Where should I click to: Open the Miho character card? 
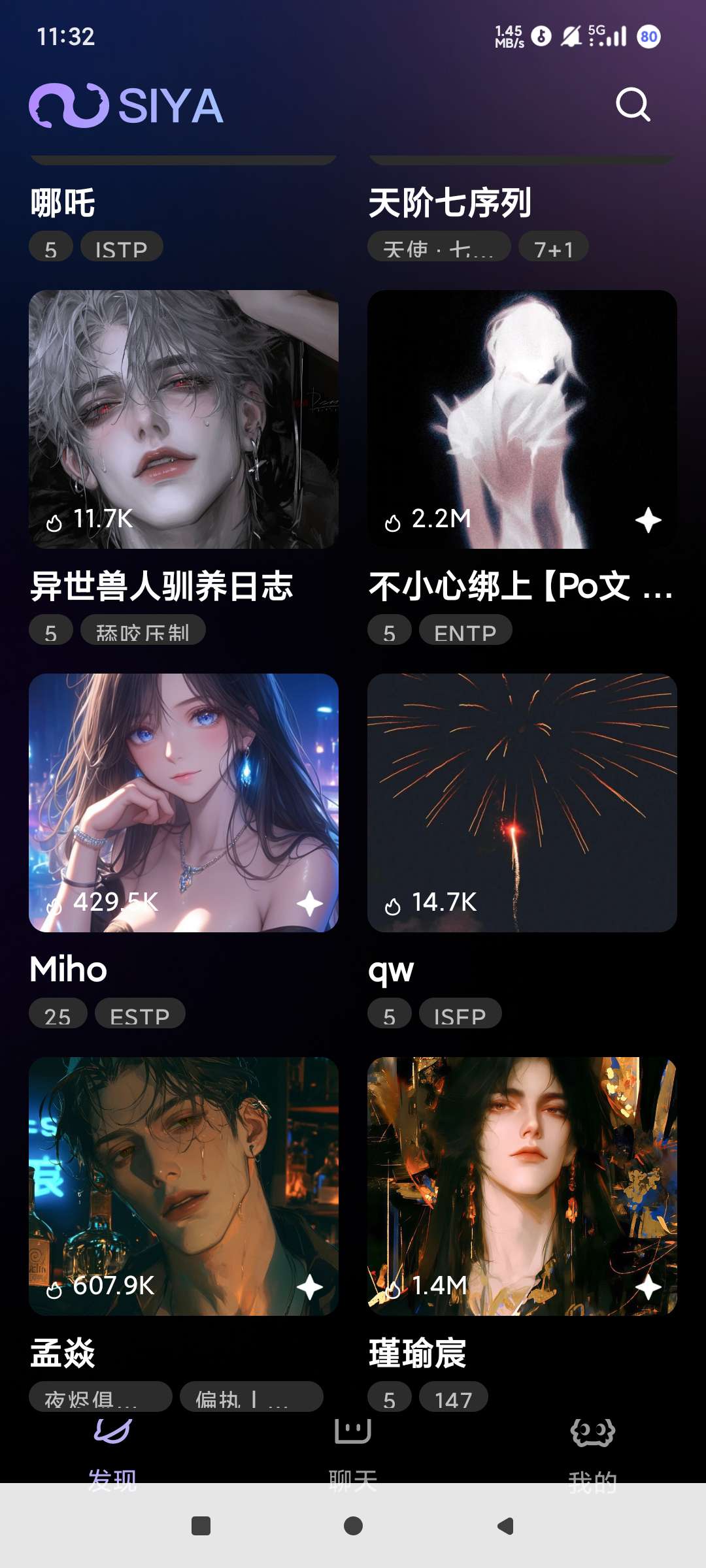click(184, 802)
